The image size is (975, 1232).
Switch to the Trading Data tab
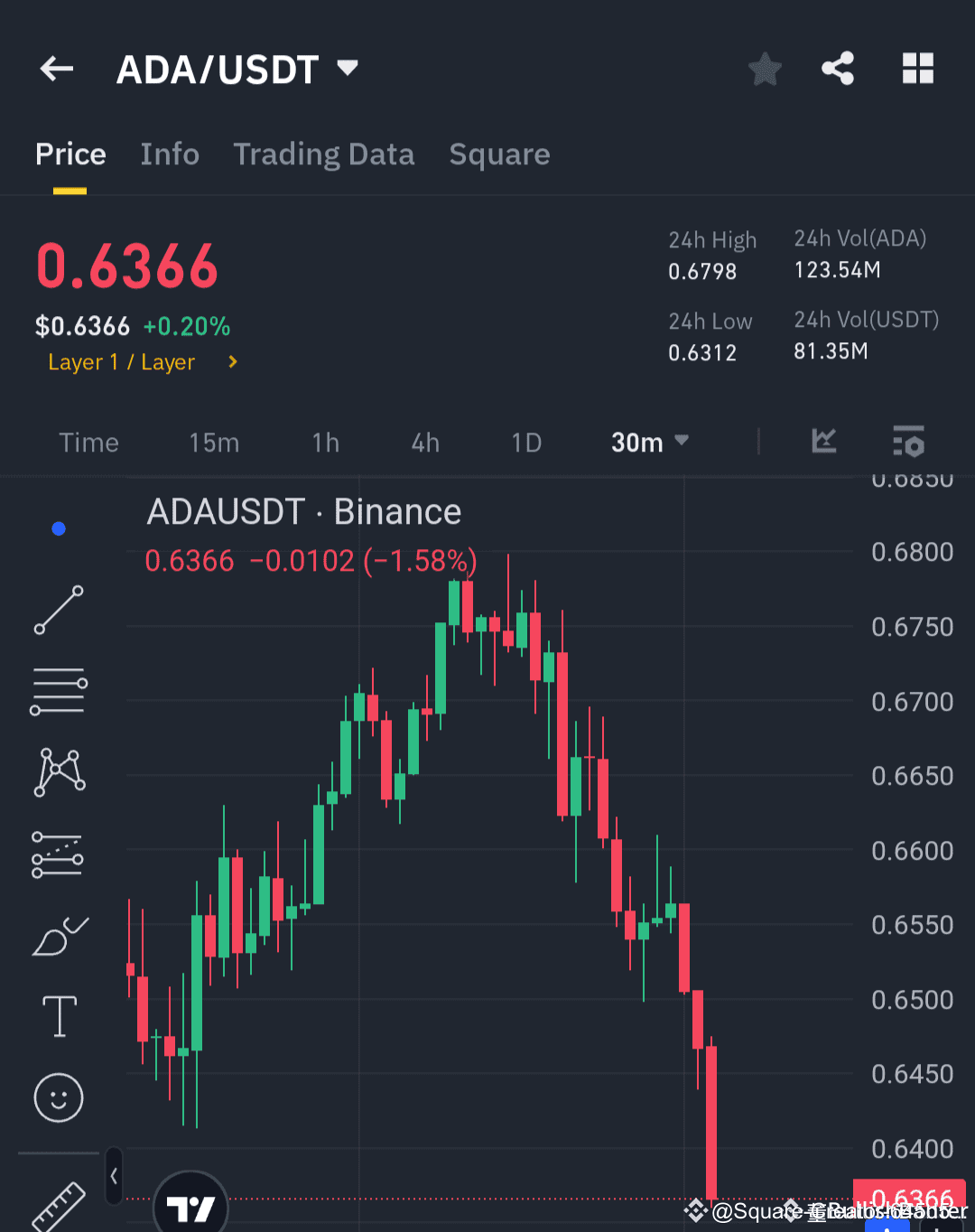coord(324,154)
